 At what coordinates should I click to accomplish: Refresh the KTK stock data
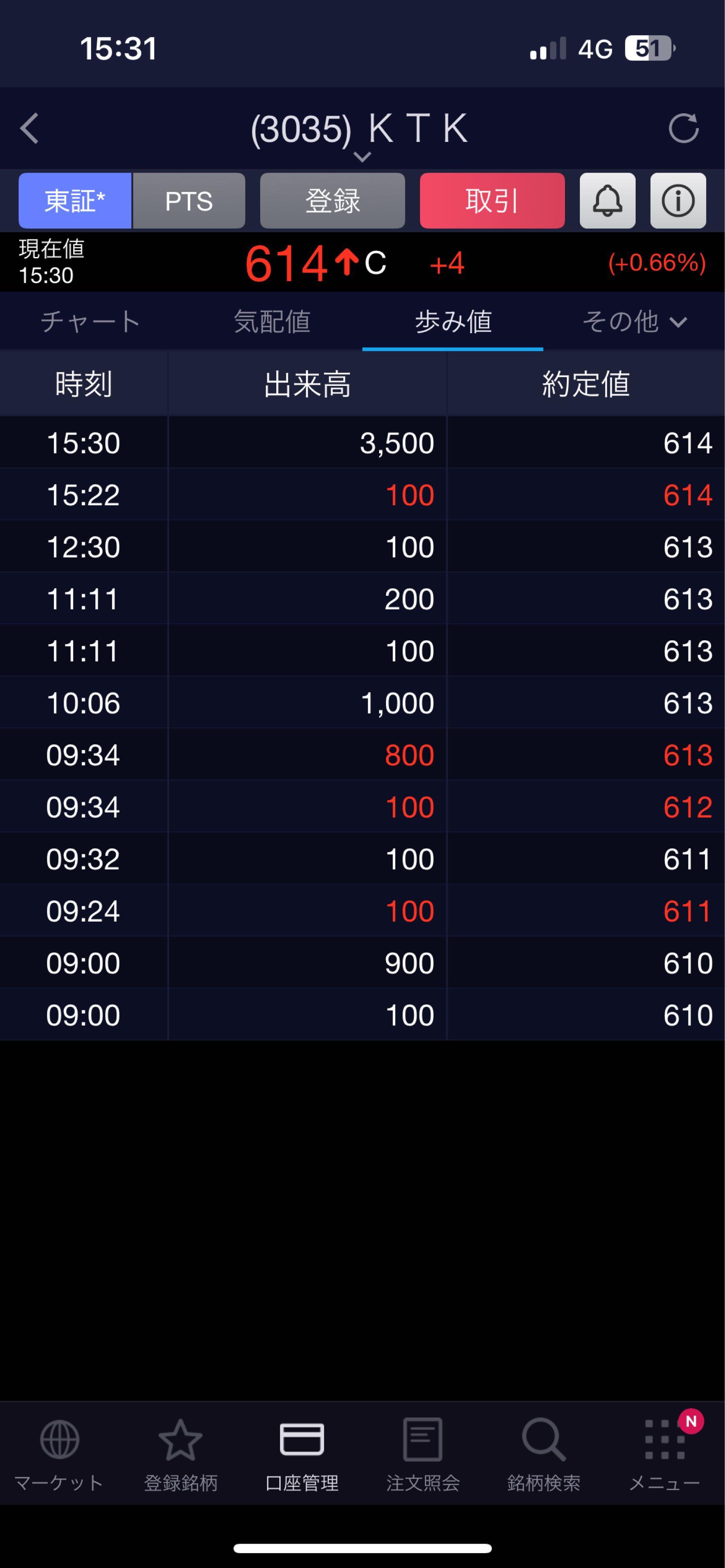[x=683, y=128]
